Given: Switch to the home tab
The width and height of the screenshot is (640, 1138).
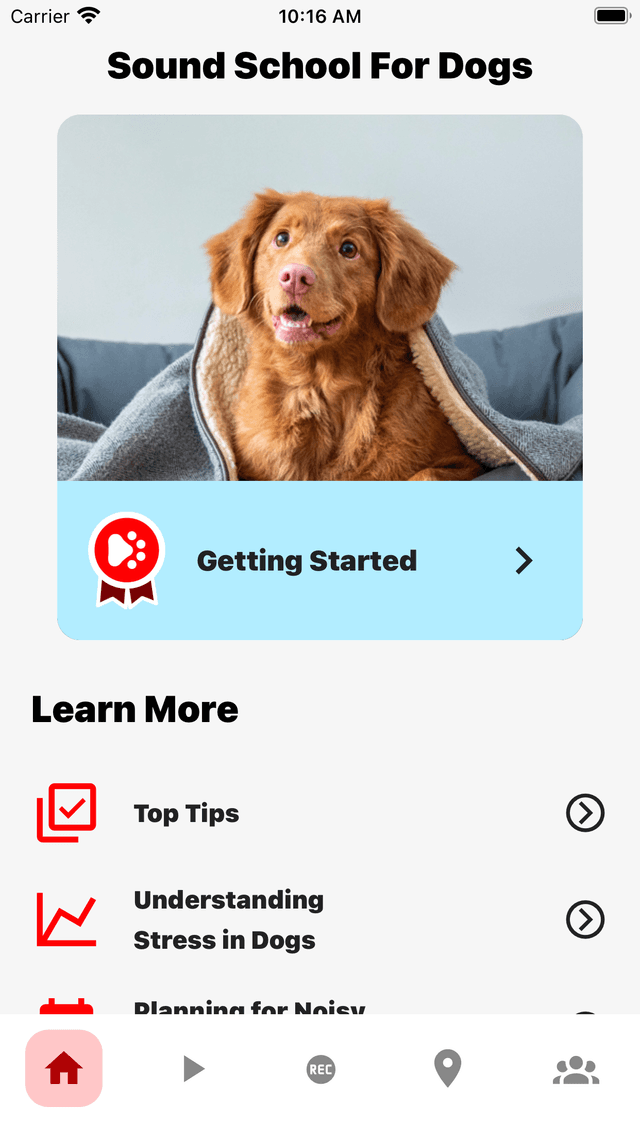Looking at the screenshot, I should click(64, 1068).
